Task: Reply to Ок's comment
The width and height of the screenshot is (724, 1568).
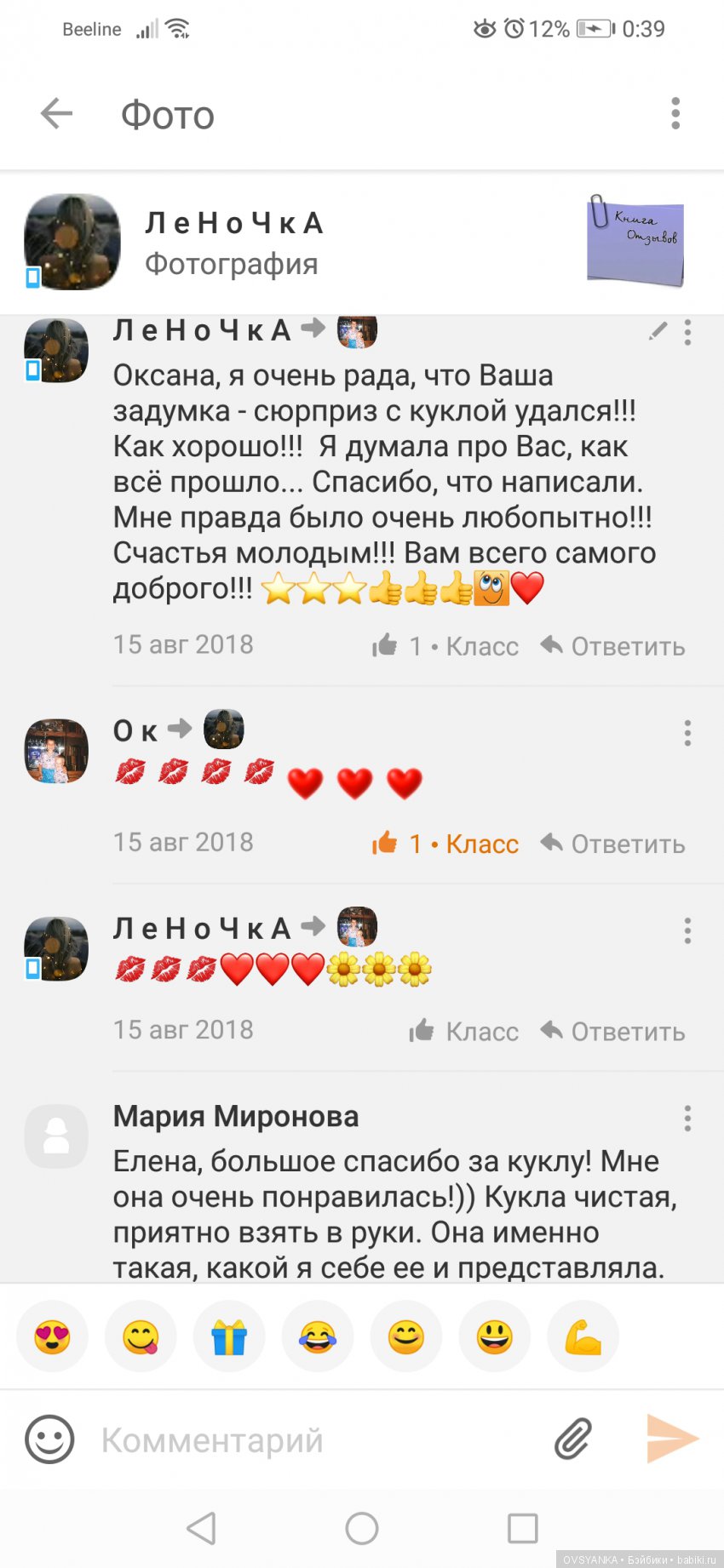Action: click(612, 844)
